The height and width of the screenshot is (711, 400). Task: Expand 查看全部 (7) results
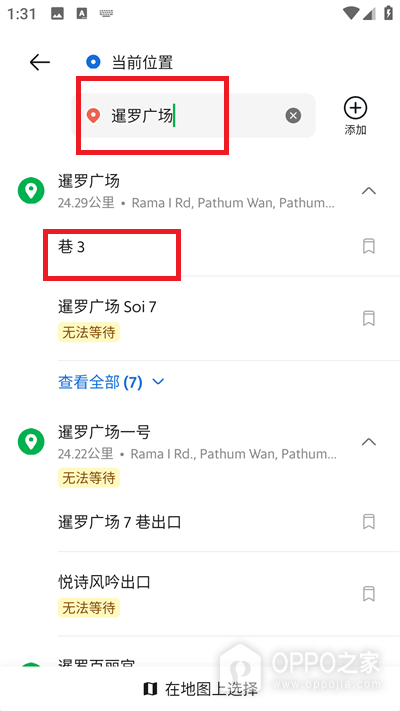pos(111,382)
